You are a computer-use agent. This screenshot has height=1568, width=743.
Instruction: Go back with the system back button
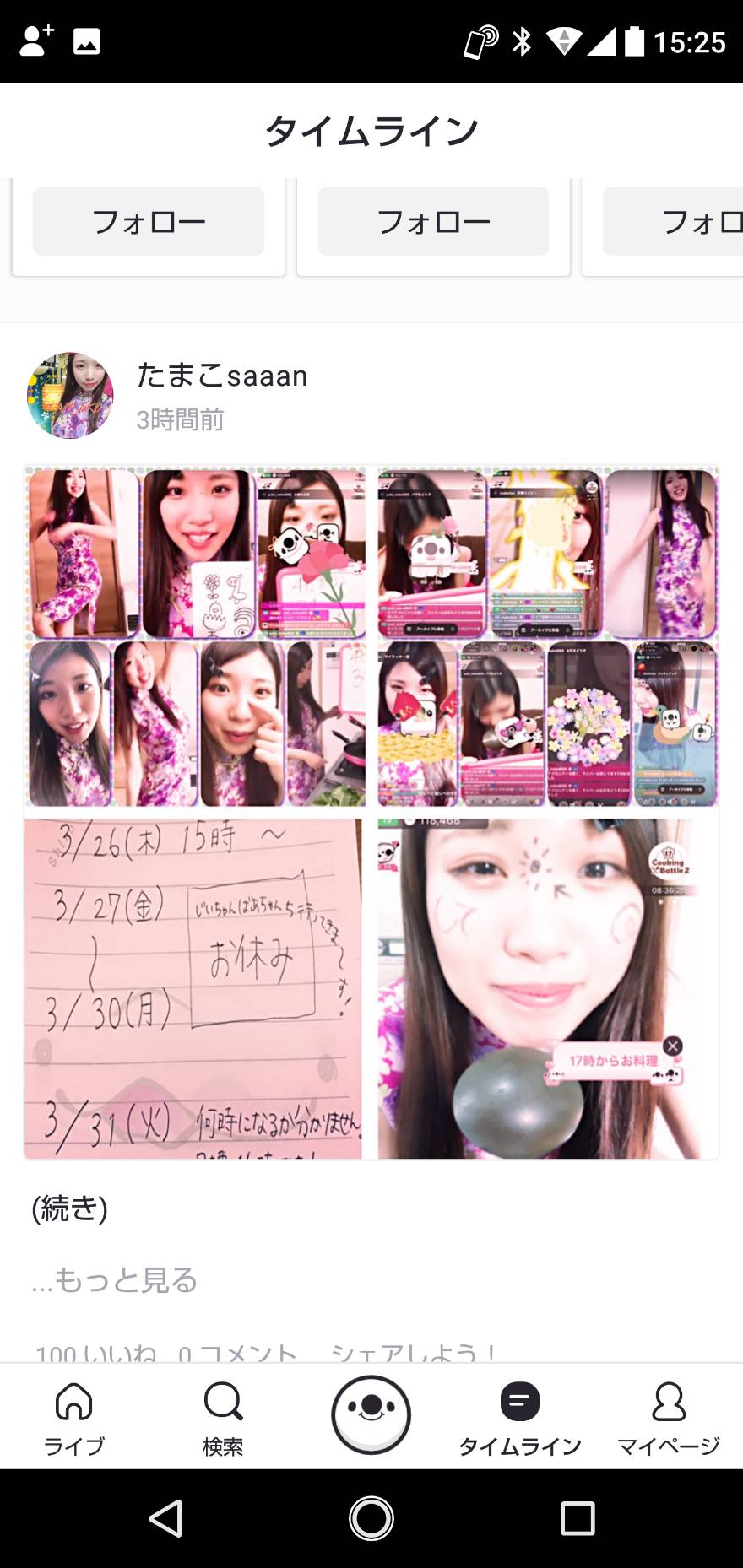(165, 1518)
